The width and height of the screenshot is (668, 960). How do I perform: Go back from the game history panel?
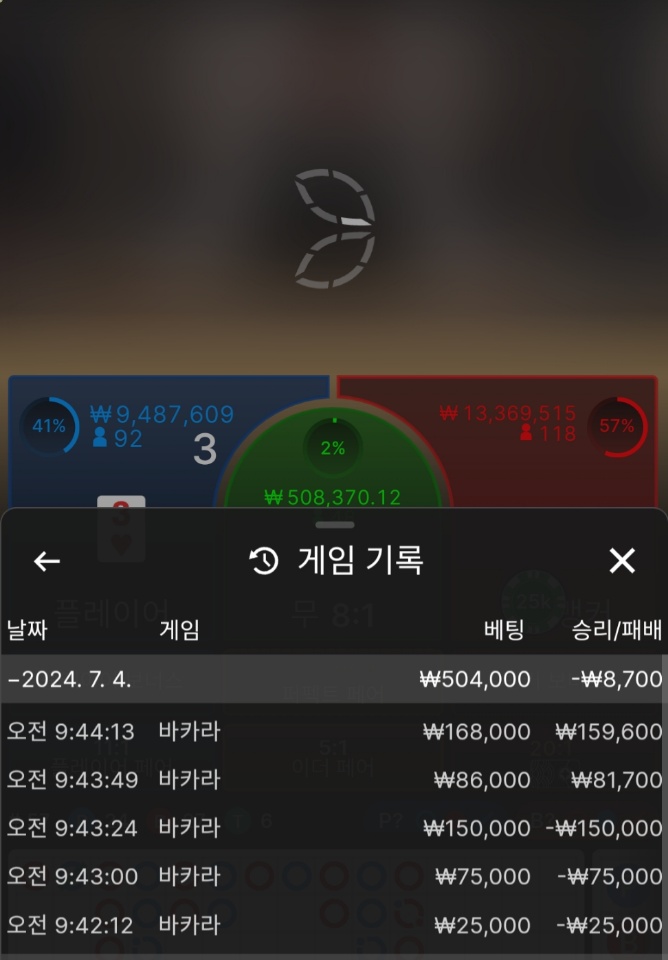pos(47,562)
